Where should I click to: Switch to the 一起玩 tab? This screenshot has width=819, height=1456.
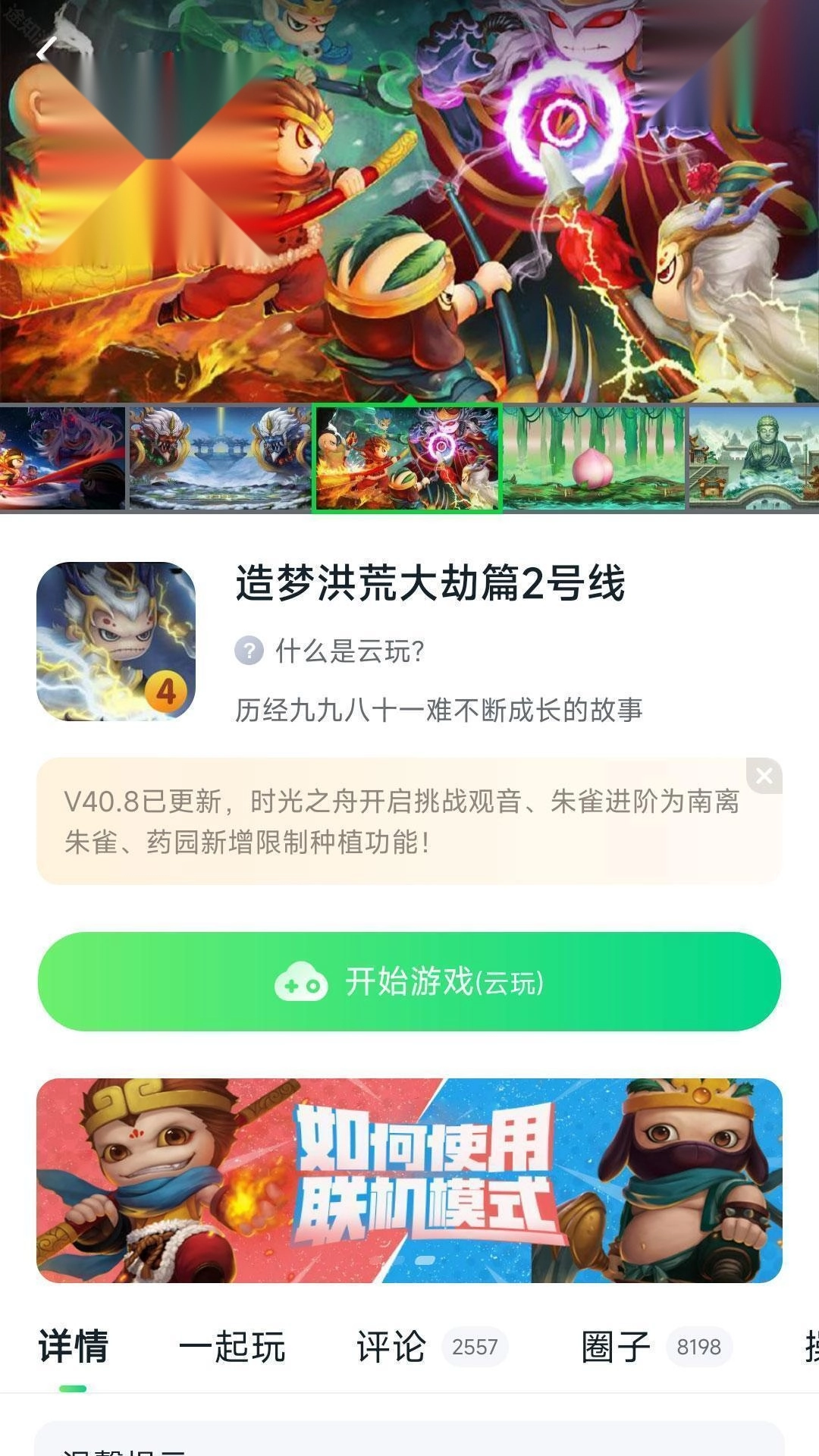coord(232,1347)
